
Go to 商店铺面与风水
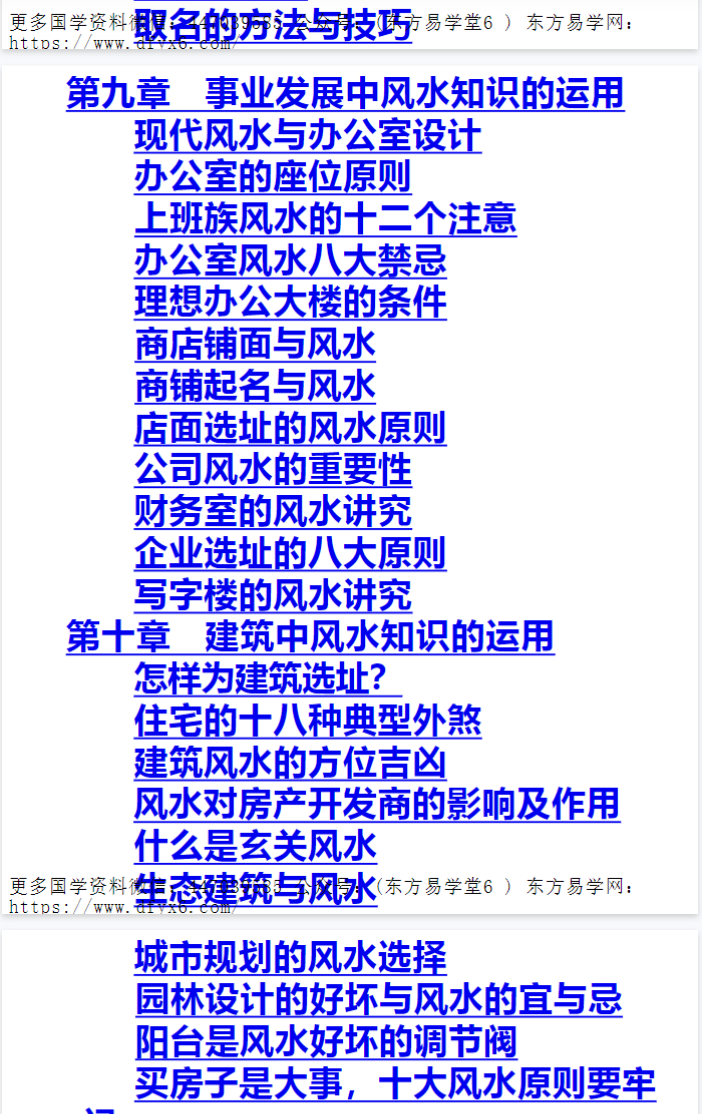255,345
